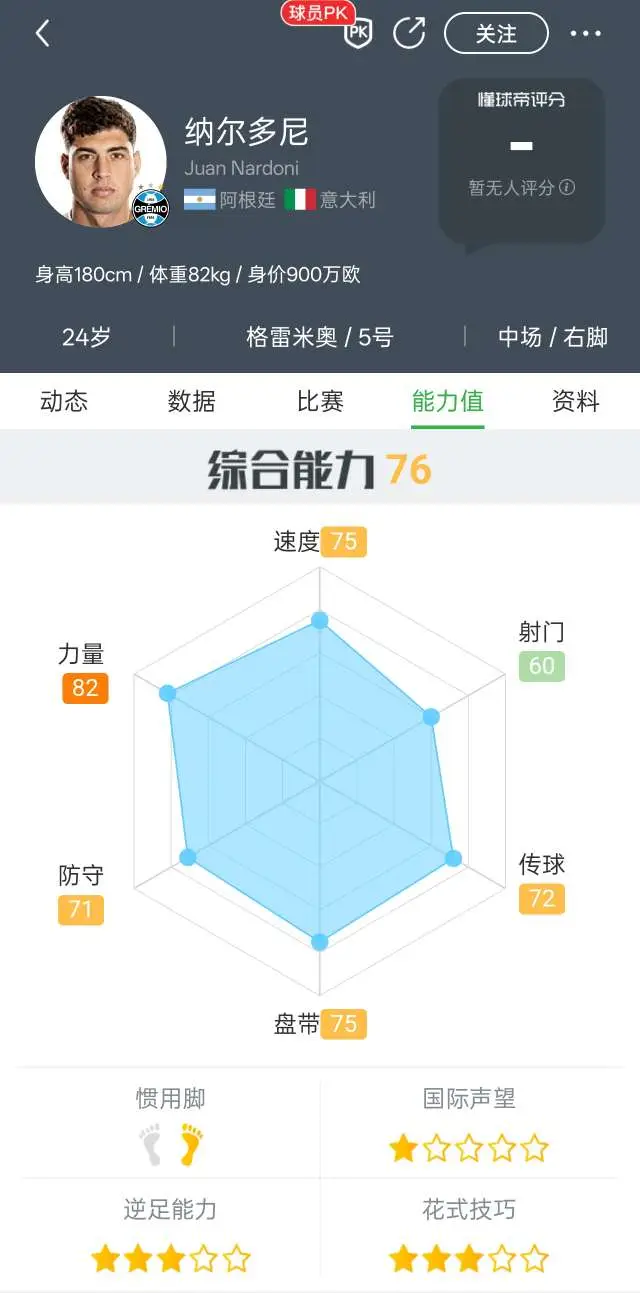Viewport: 640px width, 1293px height.
Task: Go back with the top-left arrow
Action: pos(42,33)
